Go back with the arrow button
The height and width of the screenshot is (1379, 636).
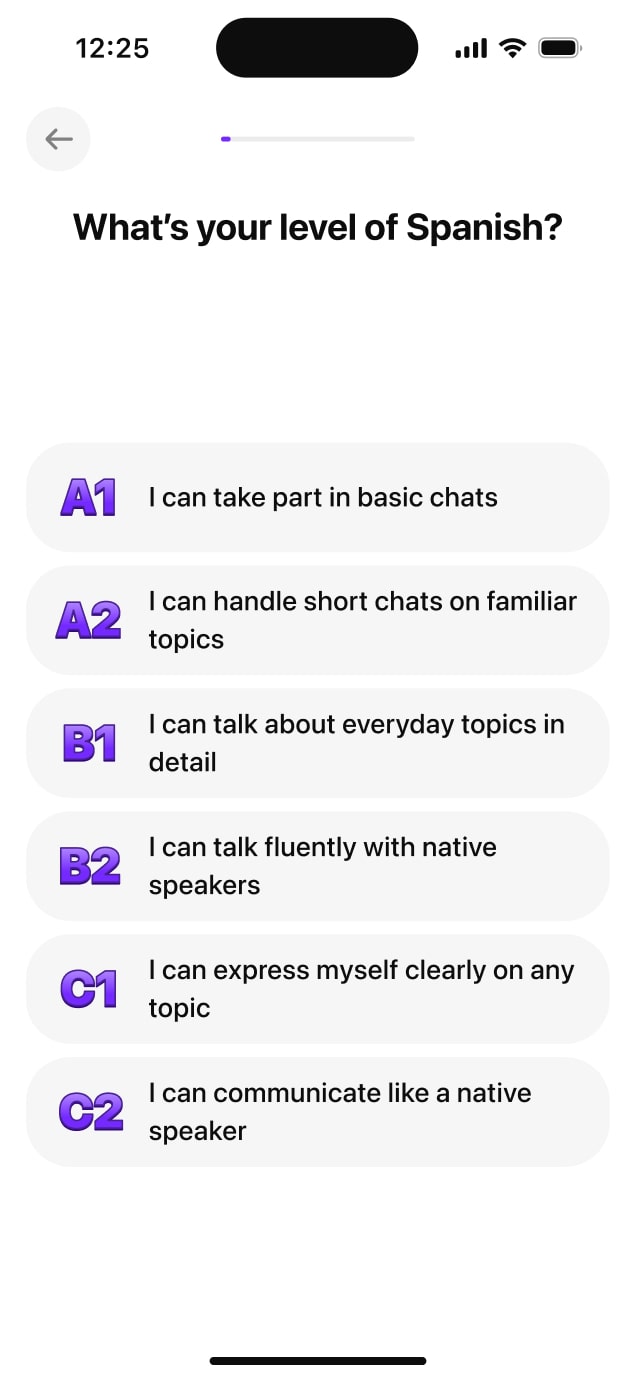pos(58,139)
